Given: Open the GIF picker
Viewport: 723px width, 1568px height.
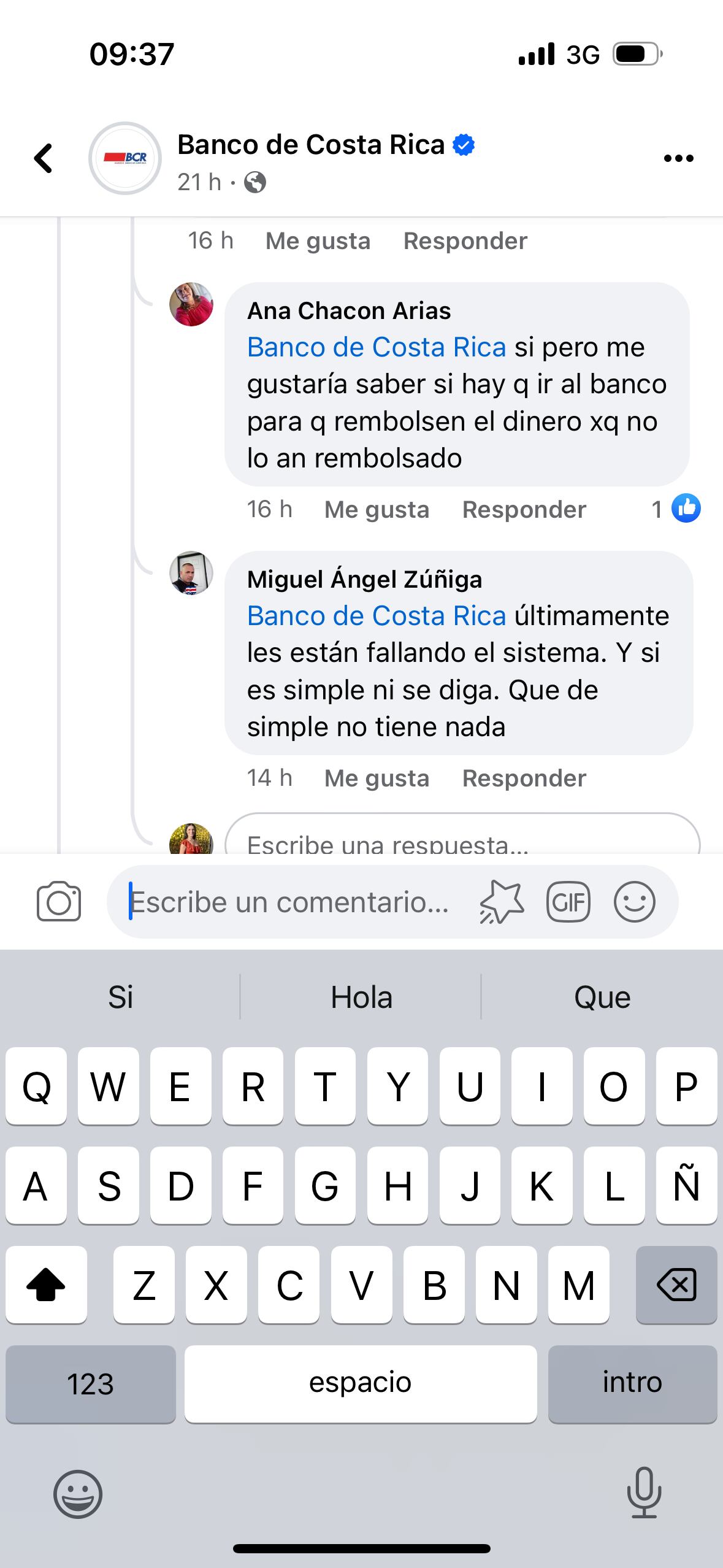Looking at the screenshot, I should click(x=568, y=902).
